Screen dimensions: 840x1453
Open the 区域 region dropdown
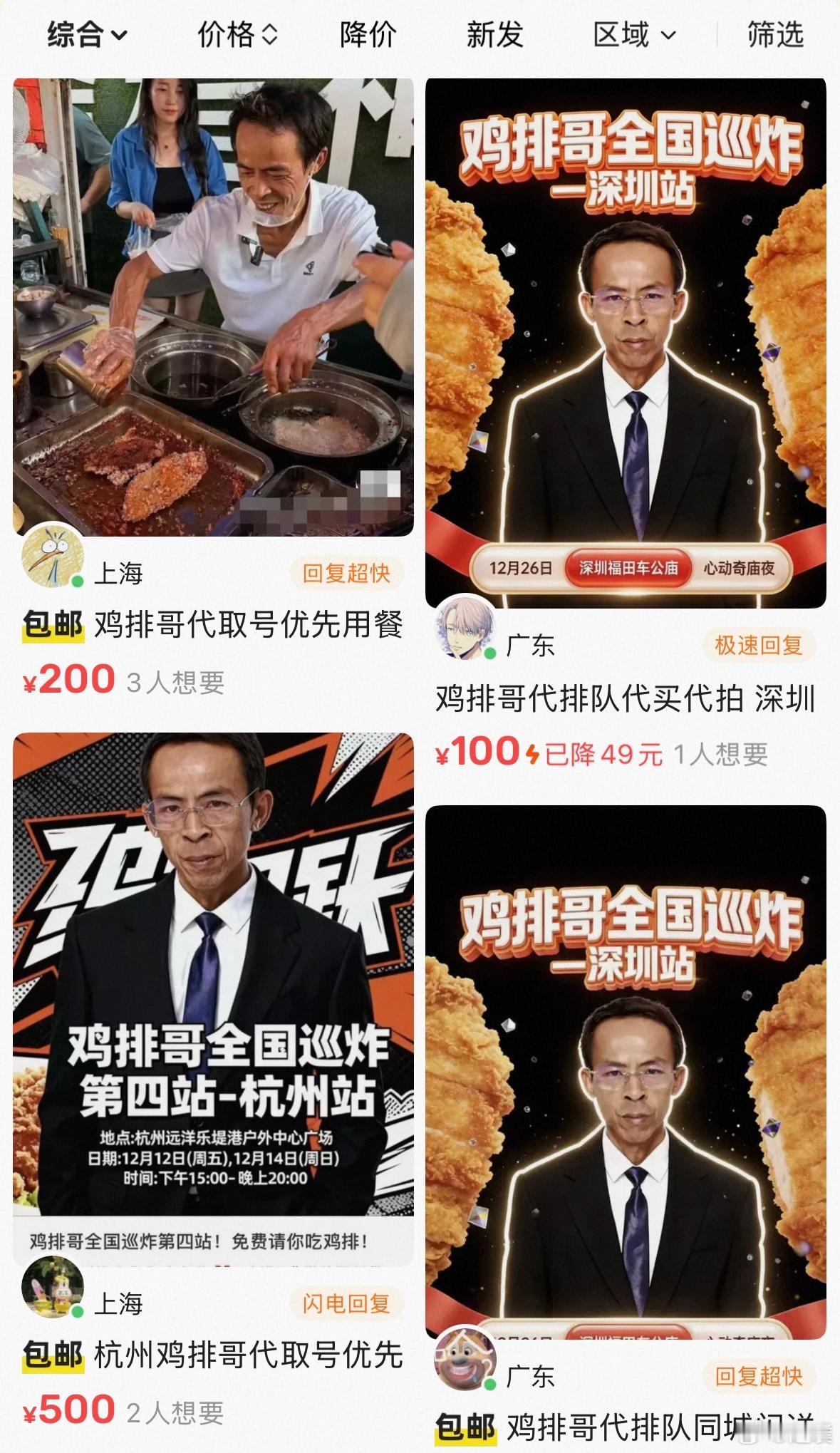click(x=631, y=36)
